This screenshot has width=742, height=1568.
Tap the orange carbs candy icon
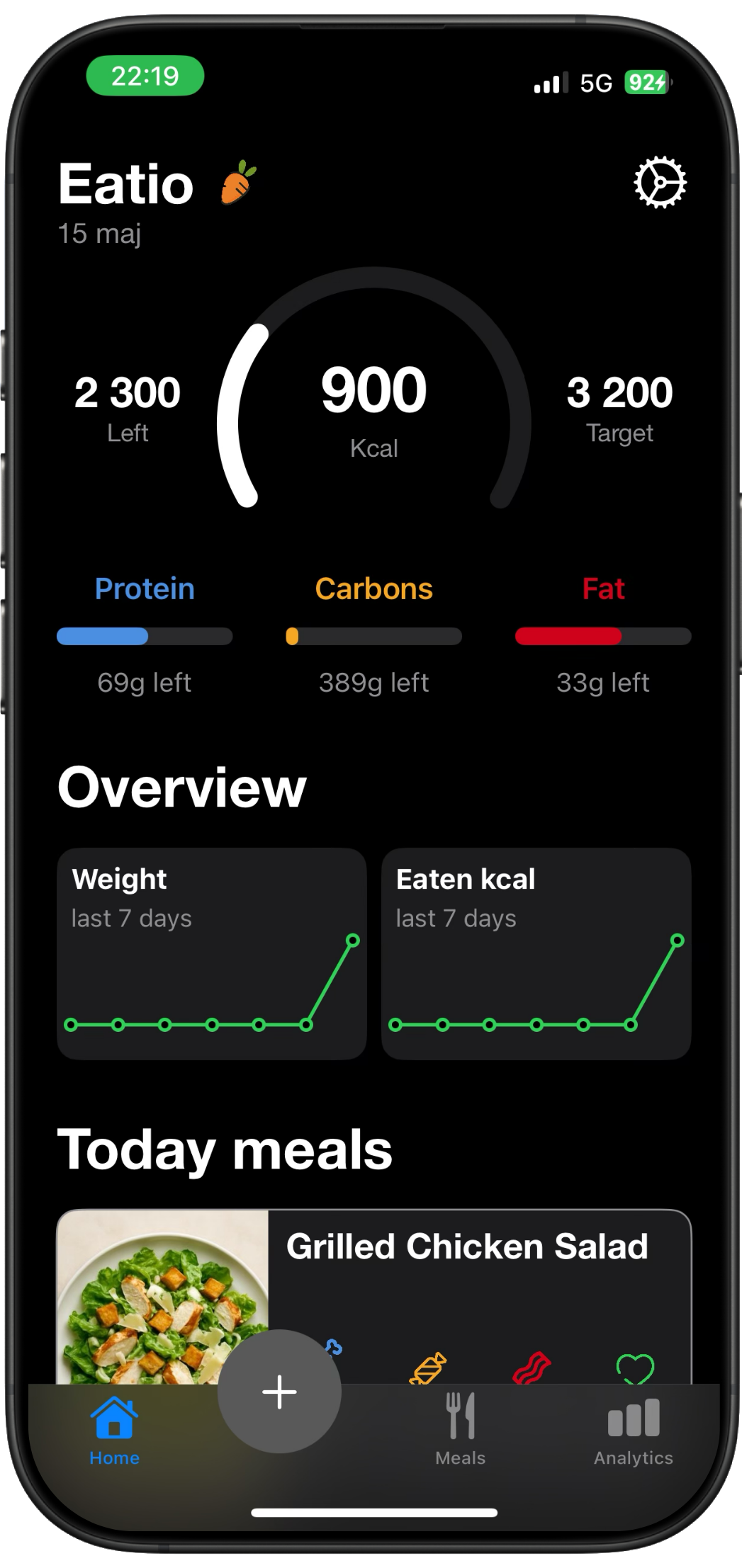point(426,1365)
